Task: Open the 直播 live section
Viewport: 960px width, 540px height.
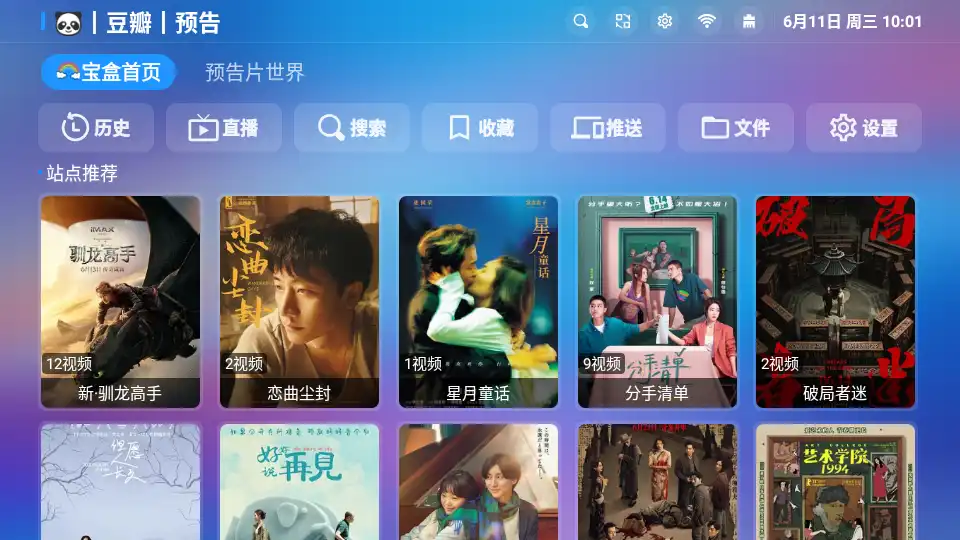Action: pos(224,128)
